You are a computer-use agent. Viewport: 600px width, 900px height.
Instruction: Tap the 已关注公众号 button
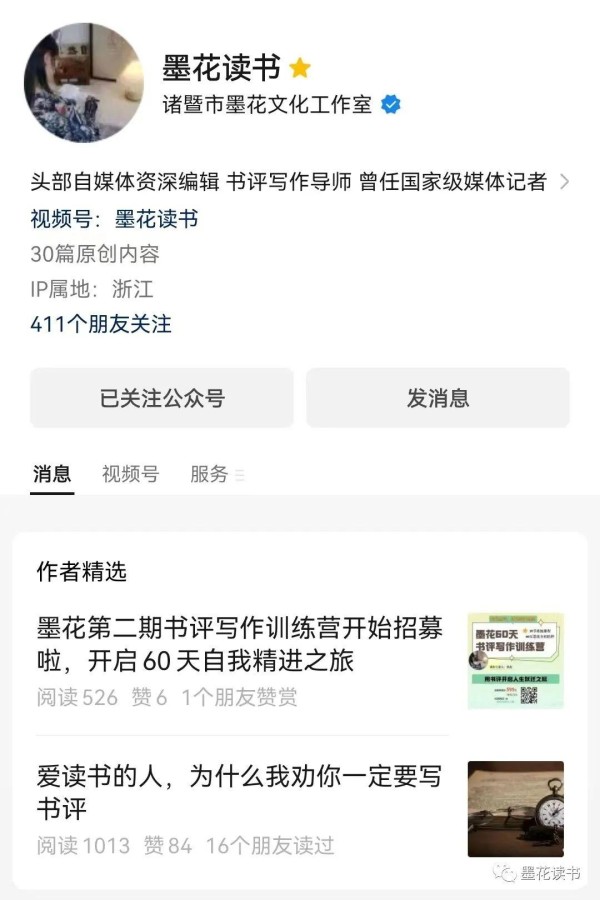[x=162, y=398]
